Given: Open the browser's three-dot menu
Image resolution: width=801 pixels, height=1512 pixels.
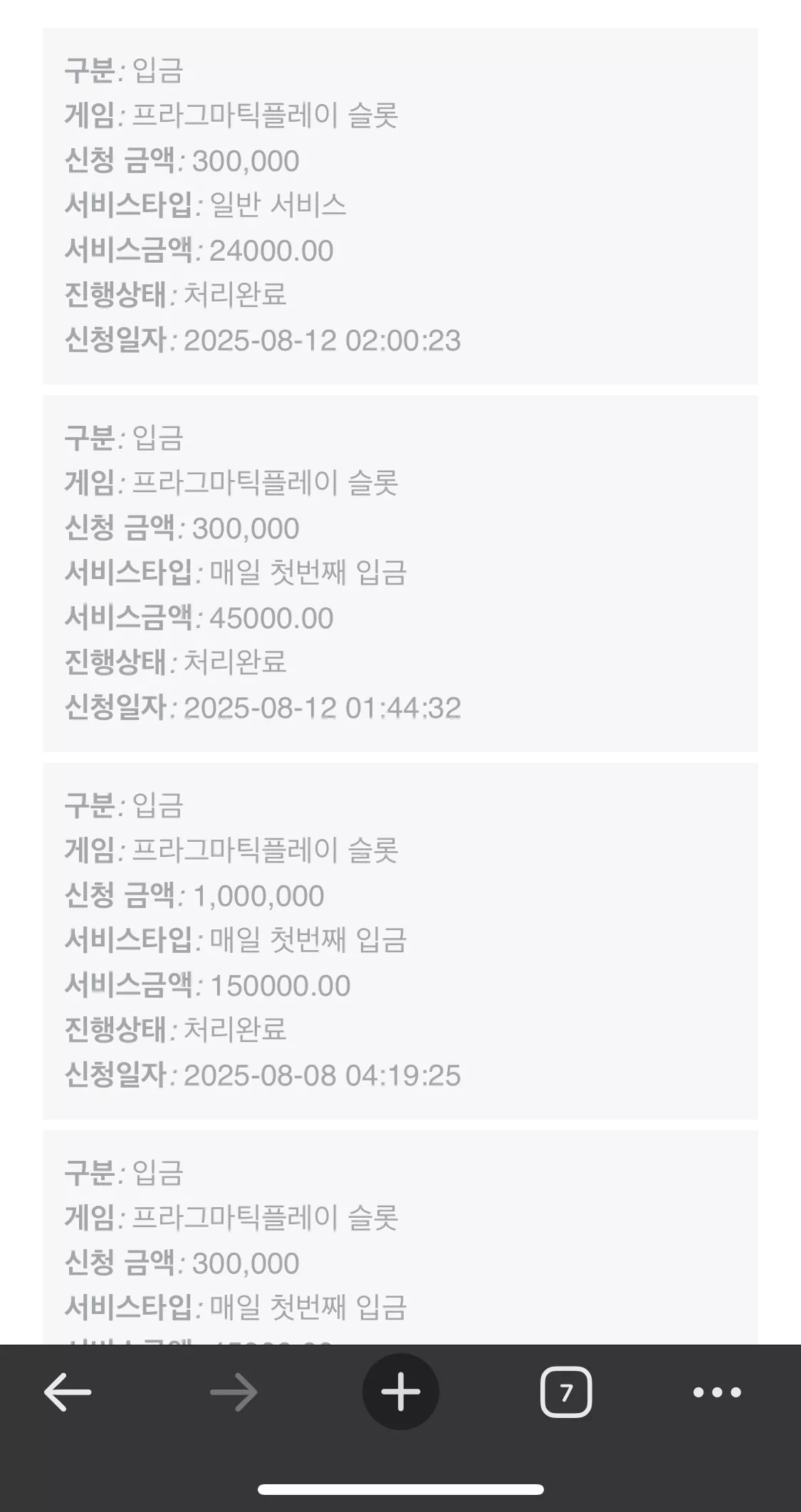Looking at the screenshot, I should (x=717, y=1392).
